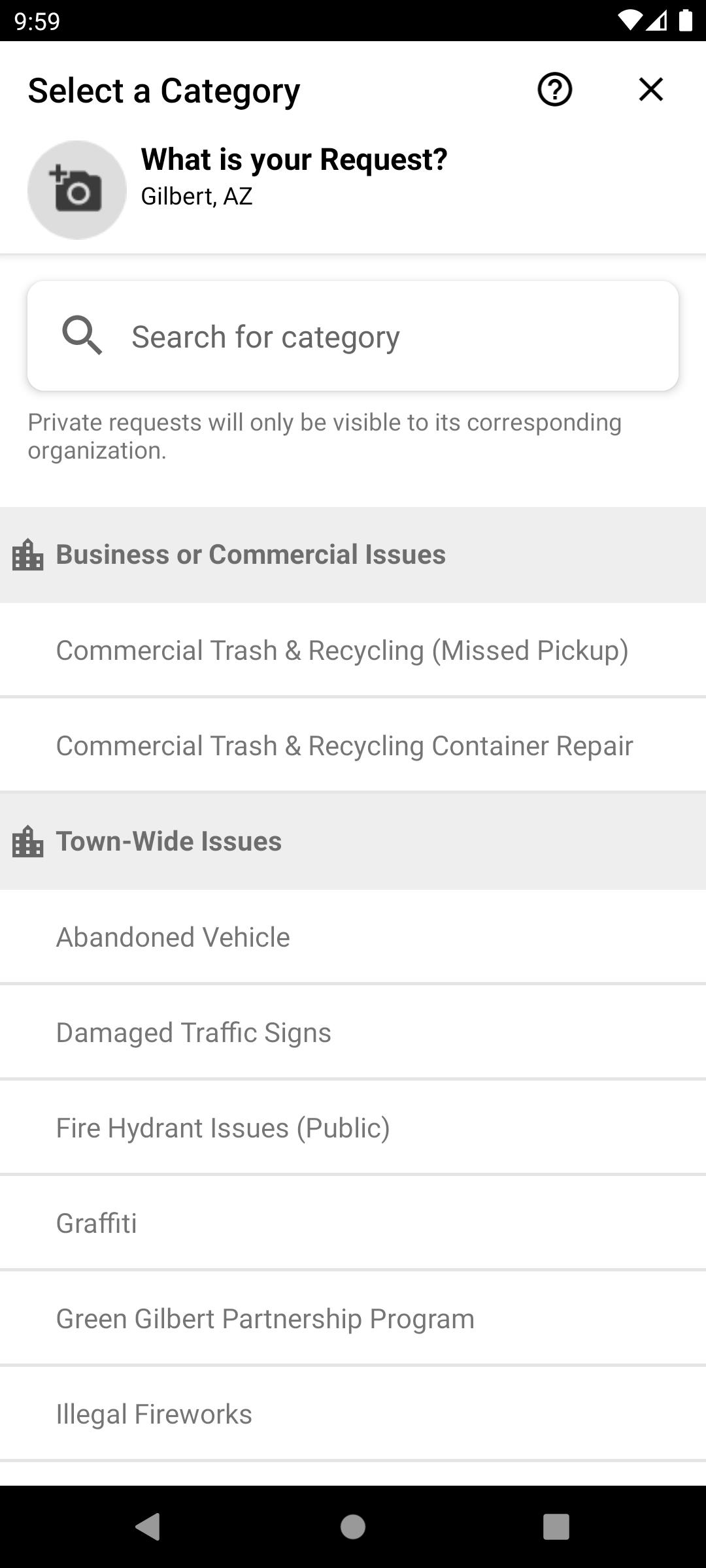Select Commercial Trash & Recycling (Missed Pickup)
The height and width of the screenshot is (1568, 706).
tap(343, 650)
